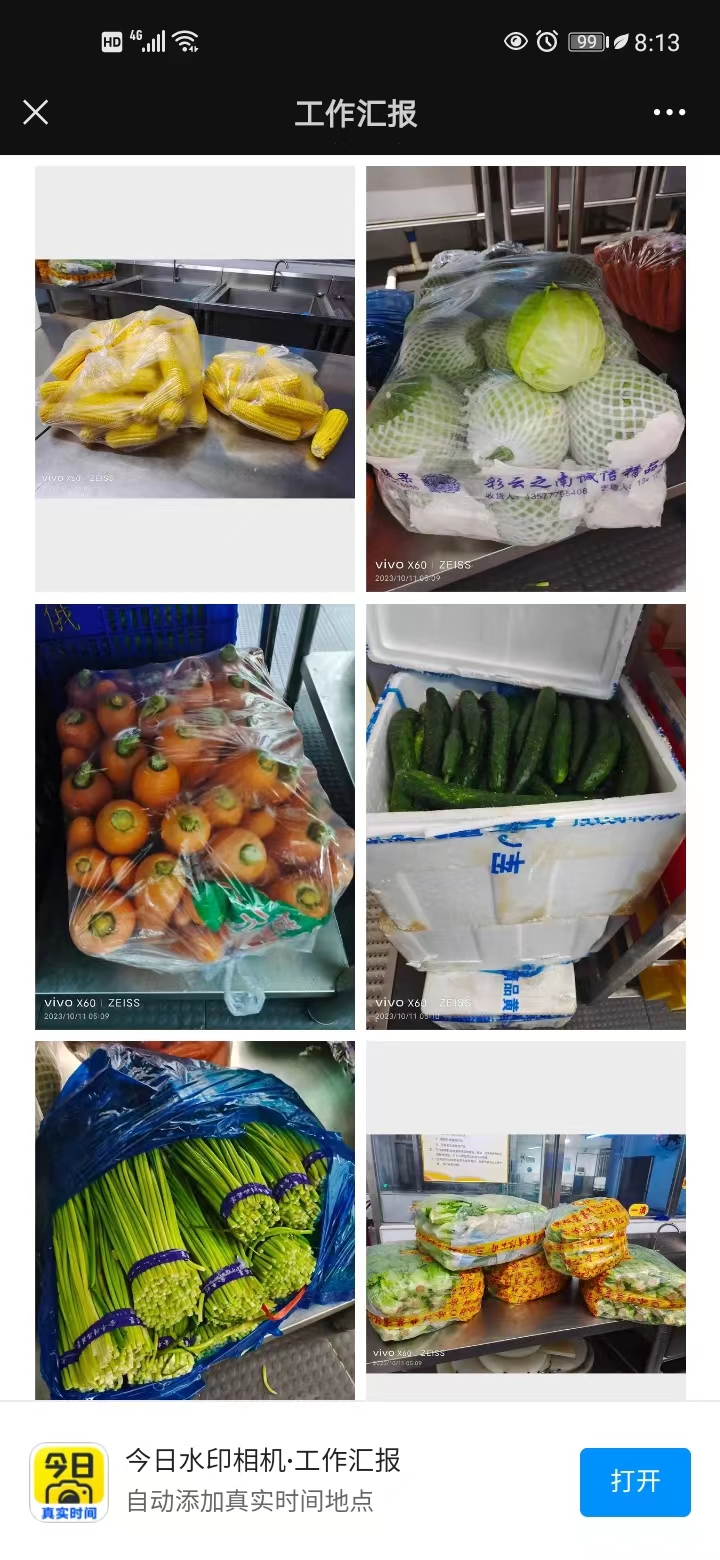
Task: Open the carrots photo
Action: click(195, 816)
